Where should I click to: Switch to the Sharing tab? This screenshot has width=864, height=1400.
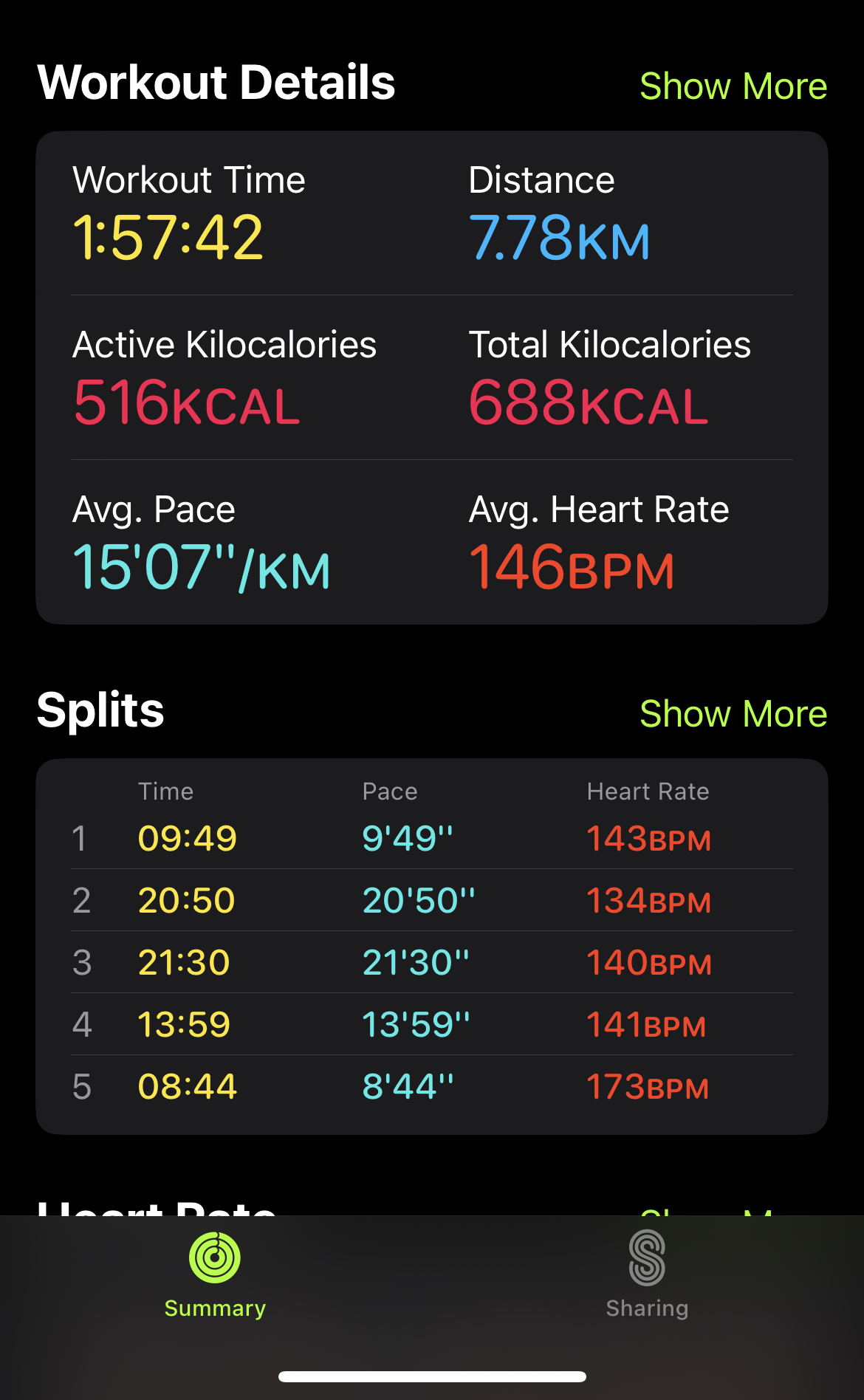coord(647,1275)
